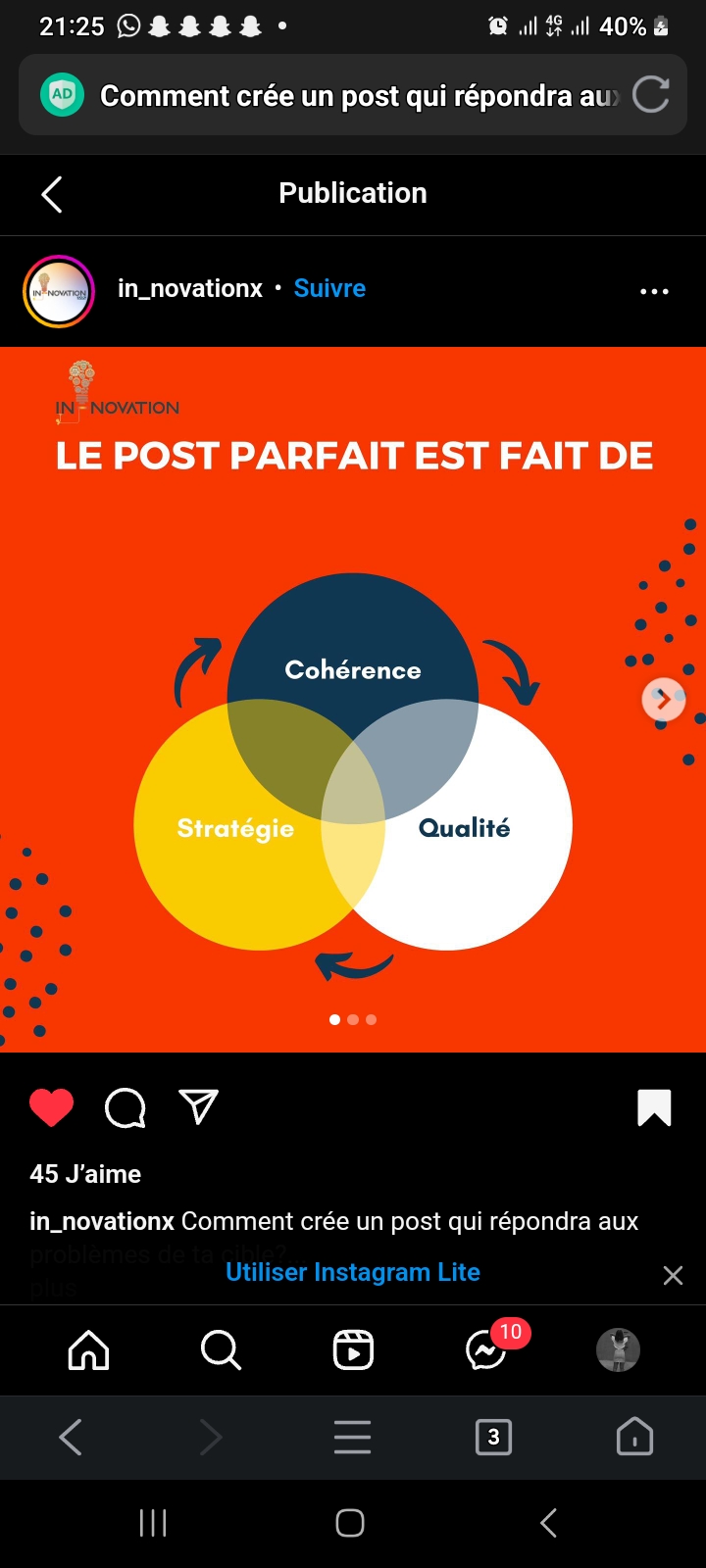Image resolution: width=706 pixels, height=1568 pixels.
Task: Open the post's three-dot options menu
Action: [x=654, y=291]
